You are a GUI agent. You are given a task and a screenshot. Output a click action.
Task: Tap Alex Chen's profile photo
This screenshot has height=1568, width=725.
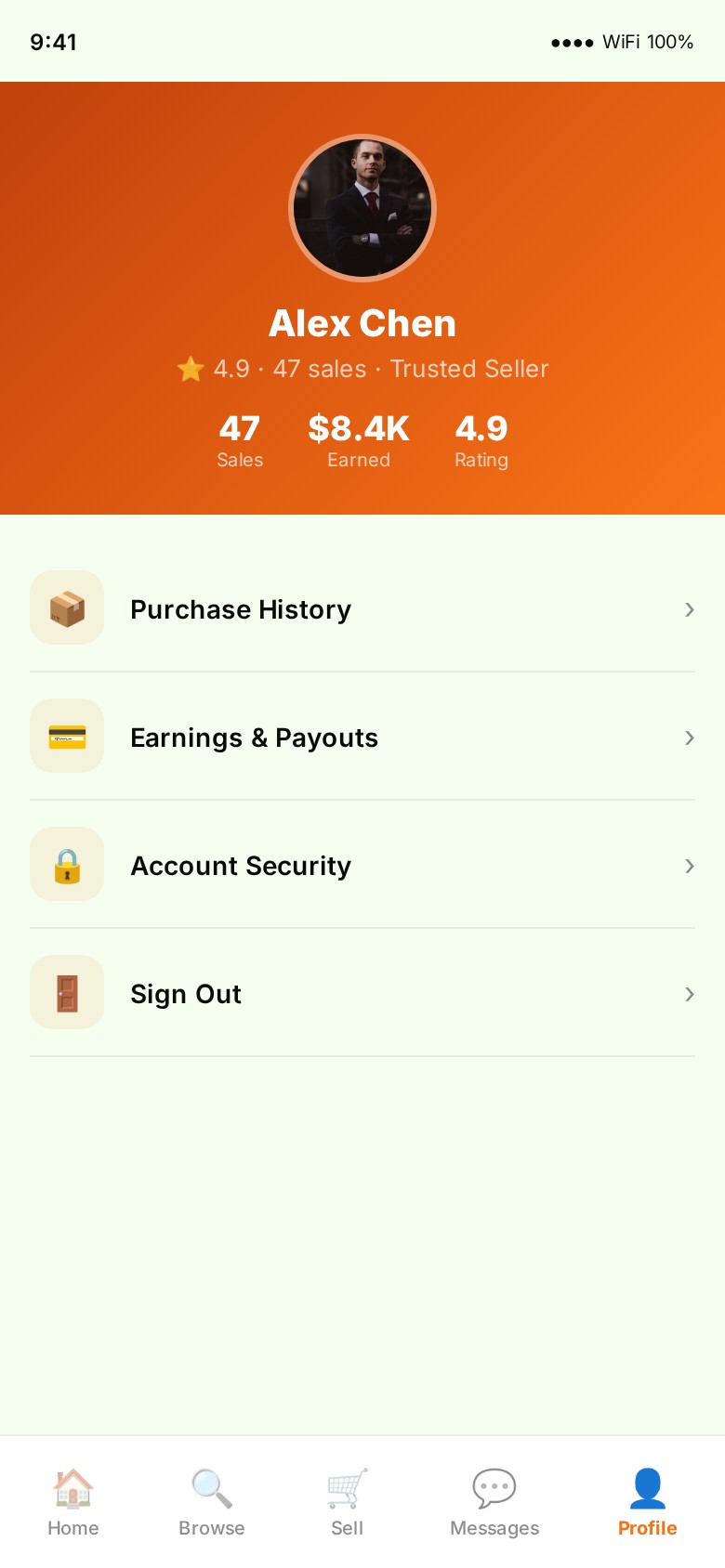point(362,208)
